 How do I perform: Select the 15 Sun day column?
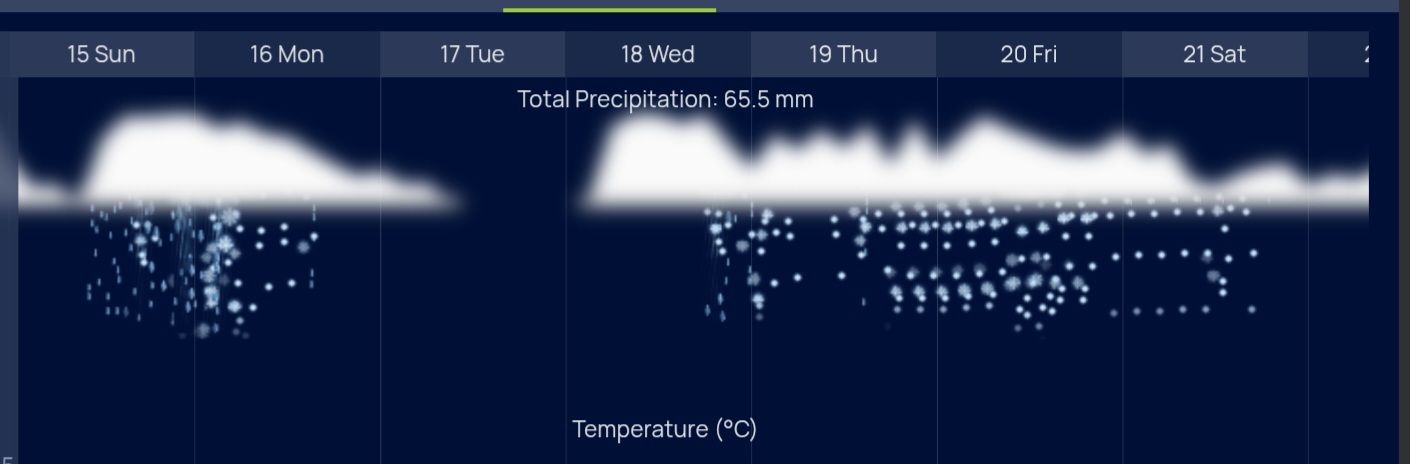[x=101, y=54]
